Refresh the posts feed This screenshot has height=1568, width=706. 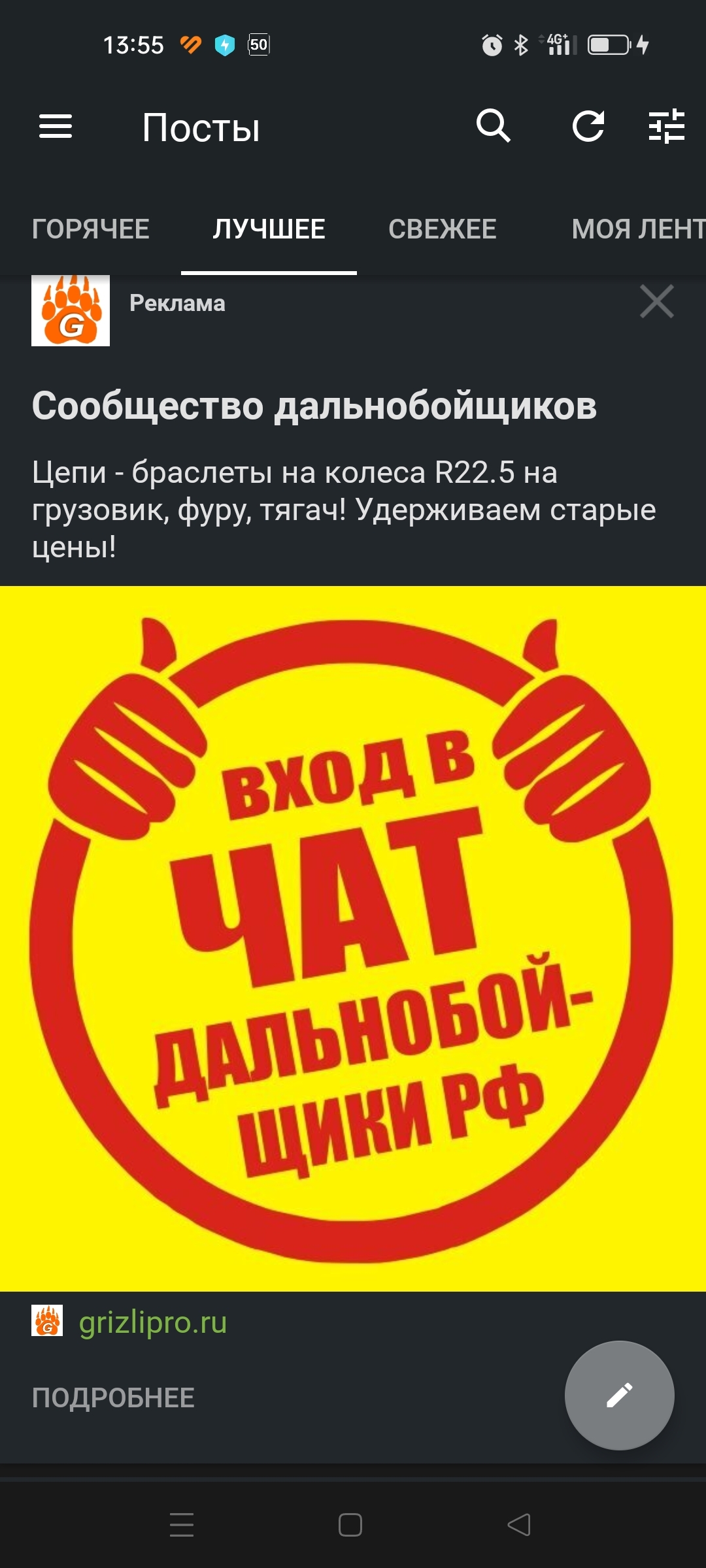(588, 126)
